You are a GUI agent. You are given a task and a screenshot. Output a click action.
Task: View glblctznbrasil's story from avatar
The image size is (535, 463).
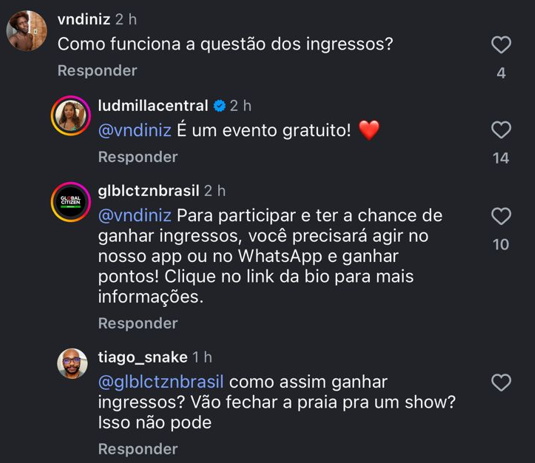pos(71,202)
